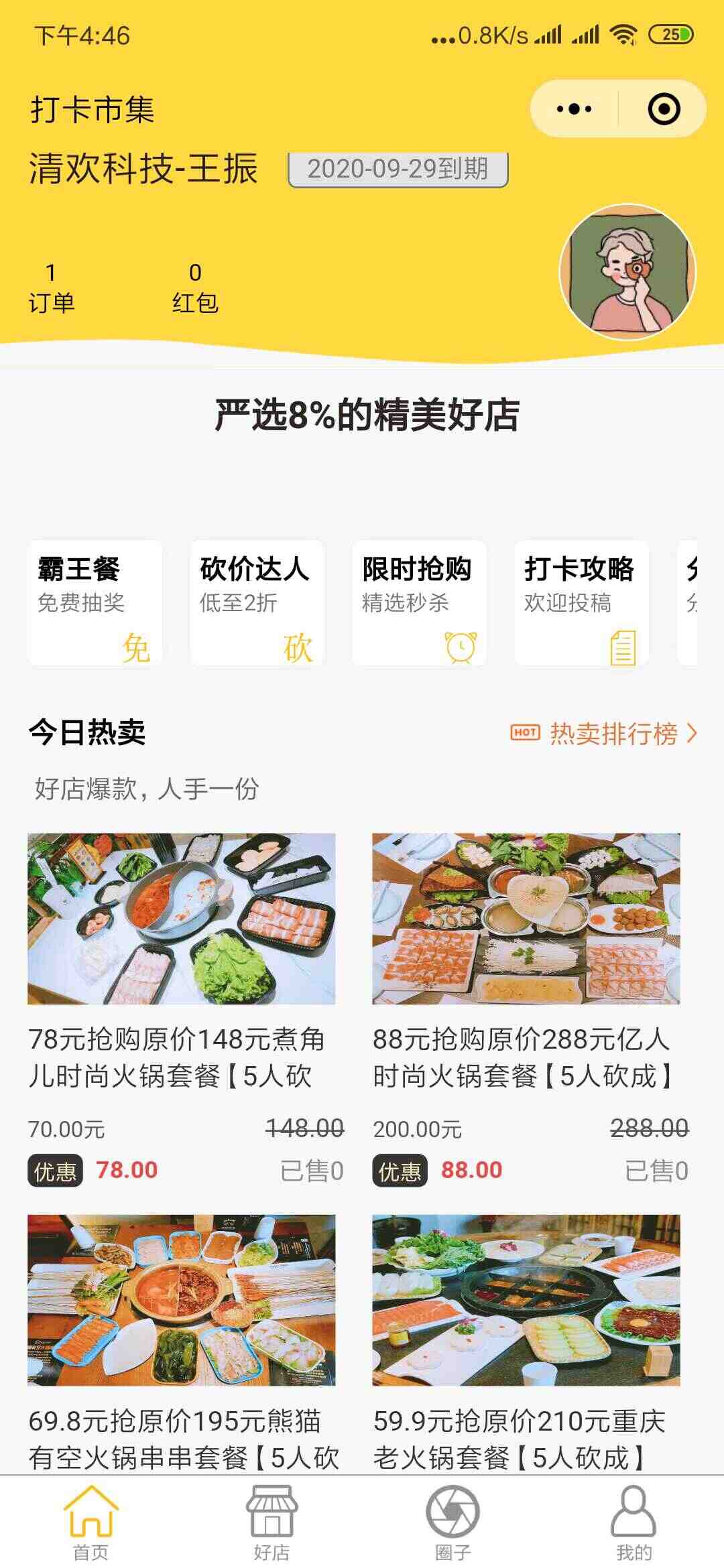Open the 砍价达人 bargain card

(x=257, y=603)
